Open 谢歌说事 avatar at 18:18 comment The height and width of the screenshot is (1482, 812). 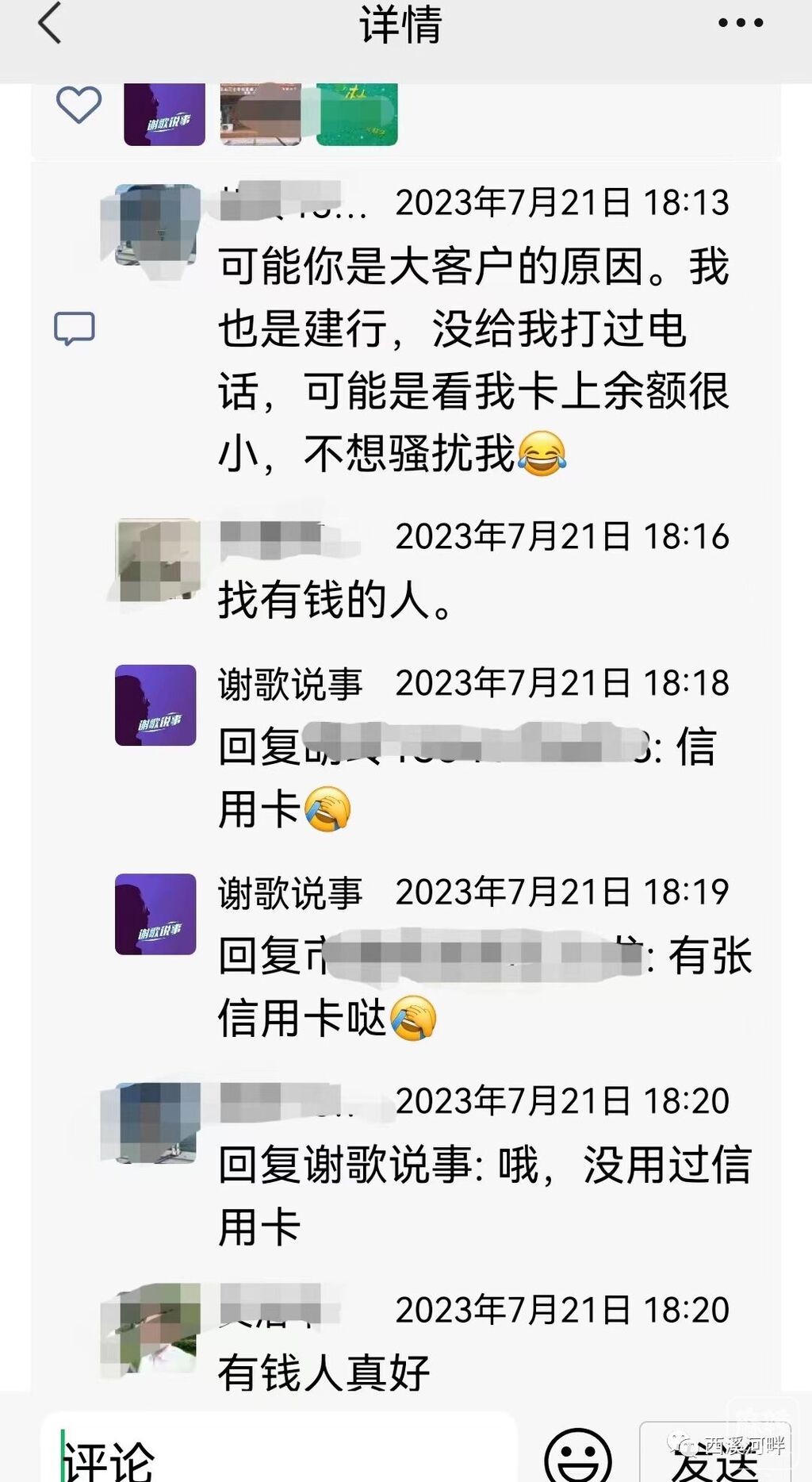pyautogui.click(x=155, y=705)
